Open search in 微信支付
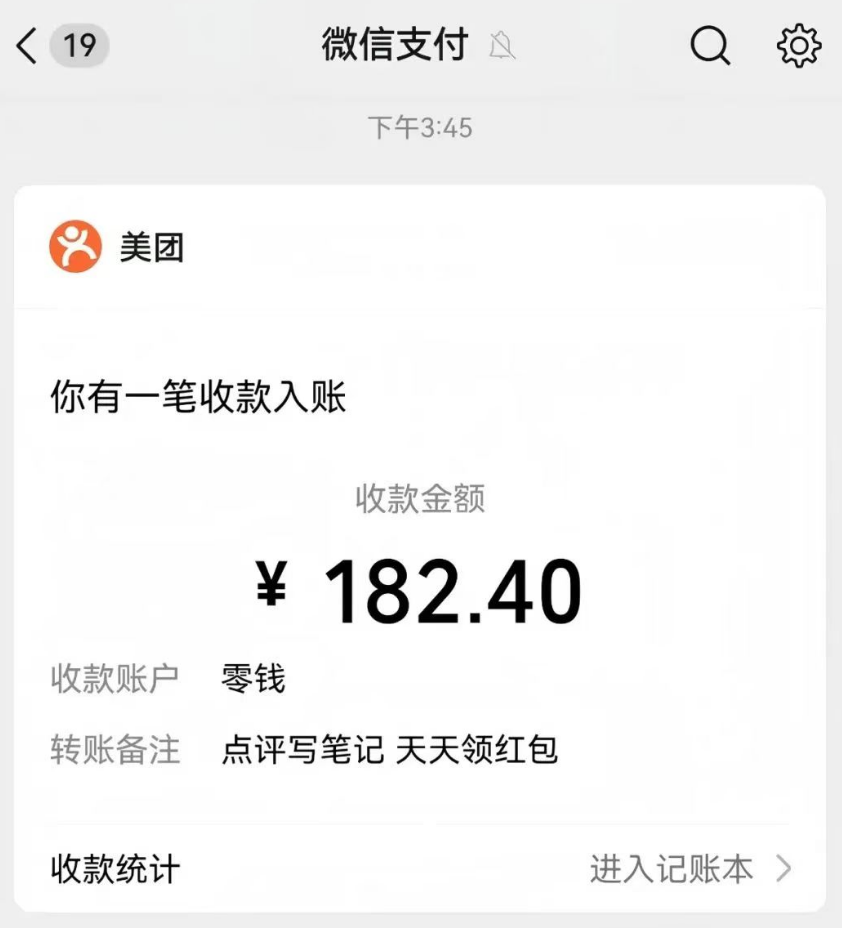Viewport: 842px width, 928px height. click(710, 46)
